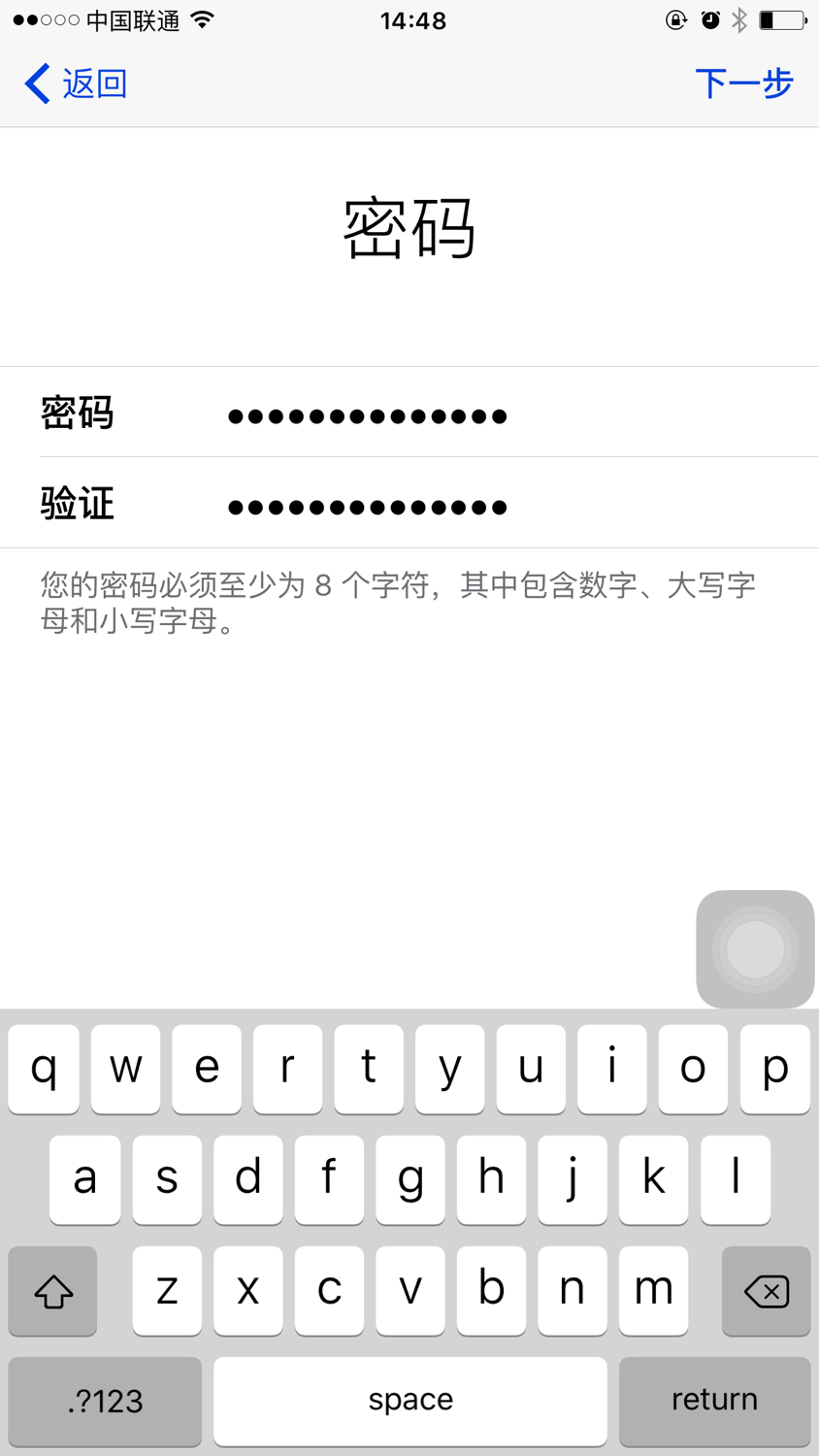Viewport: 819px width, 1456px height.
Task: Tap the backspace key to delete a character
Action: (x=766, y=1291)
